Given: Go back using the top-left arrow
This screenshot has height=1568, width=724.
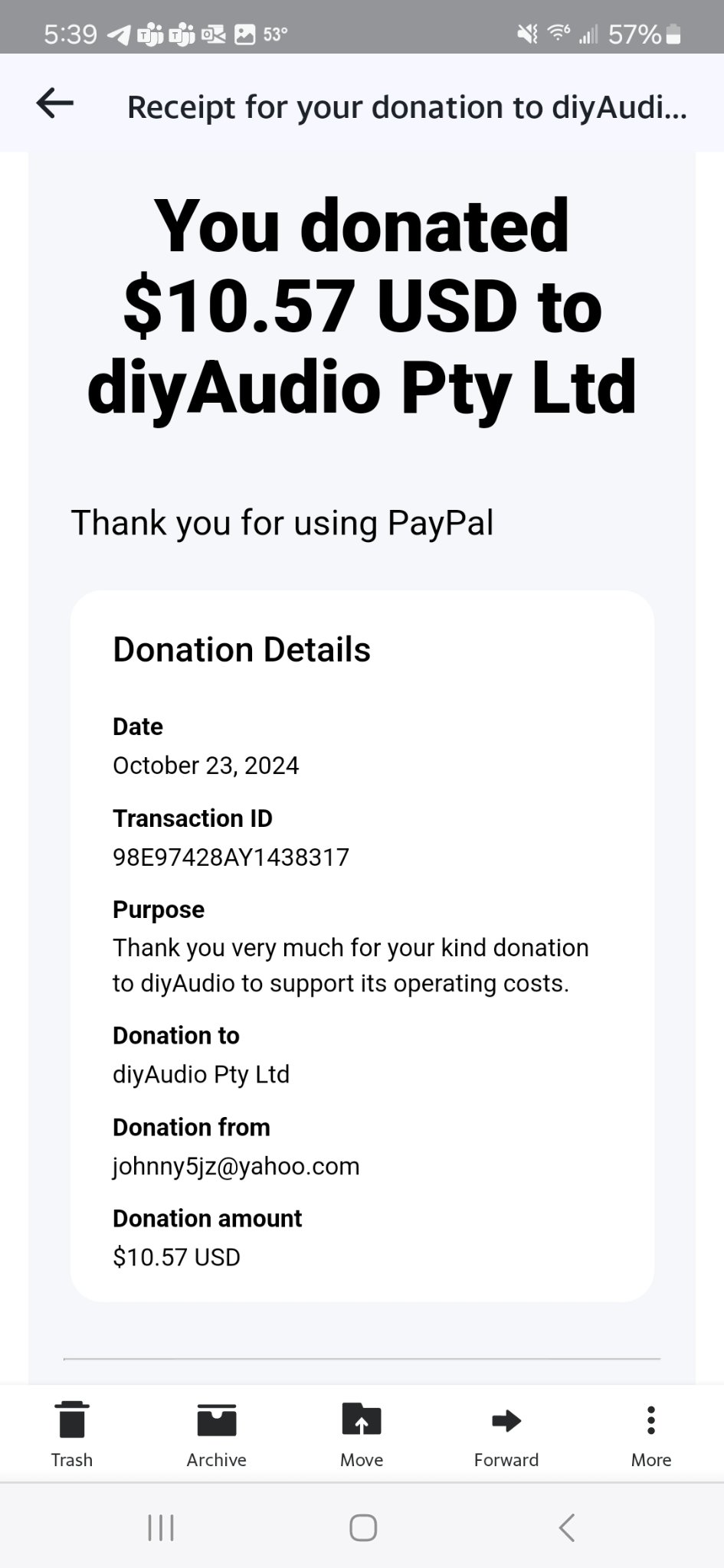Looking at the screenshot, I should [55, 103].
